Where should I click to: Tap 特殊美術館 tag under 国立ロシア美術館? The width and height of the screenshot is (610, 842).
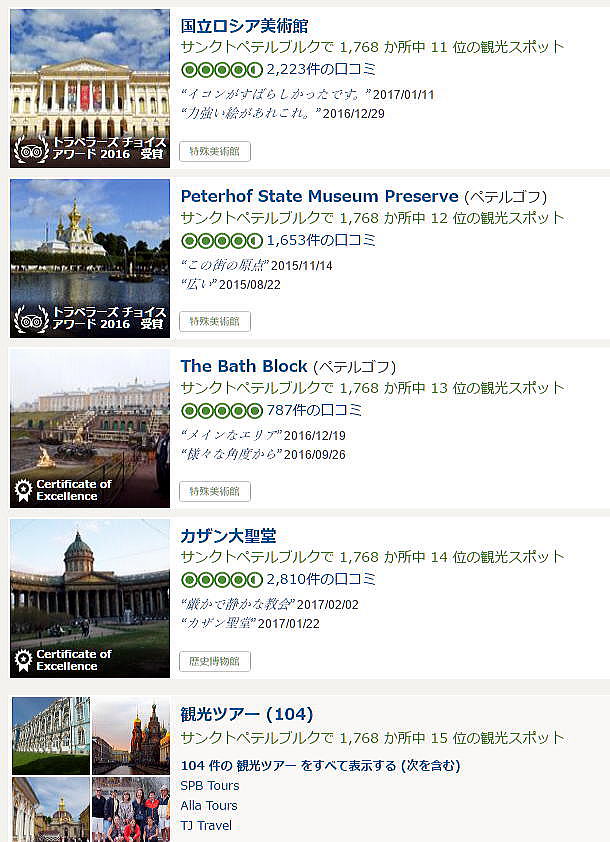click(x=215, y=152)
